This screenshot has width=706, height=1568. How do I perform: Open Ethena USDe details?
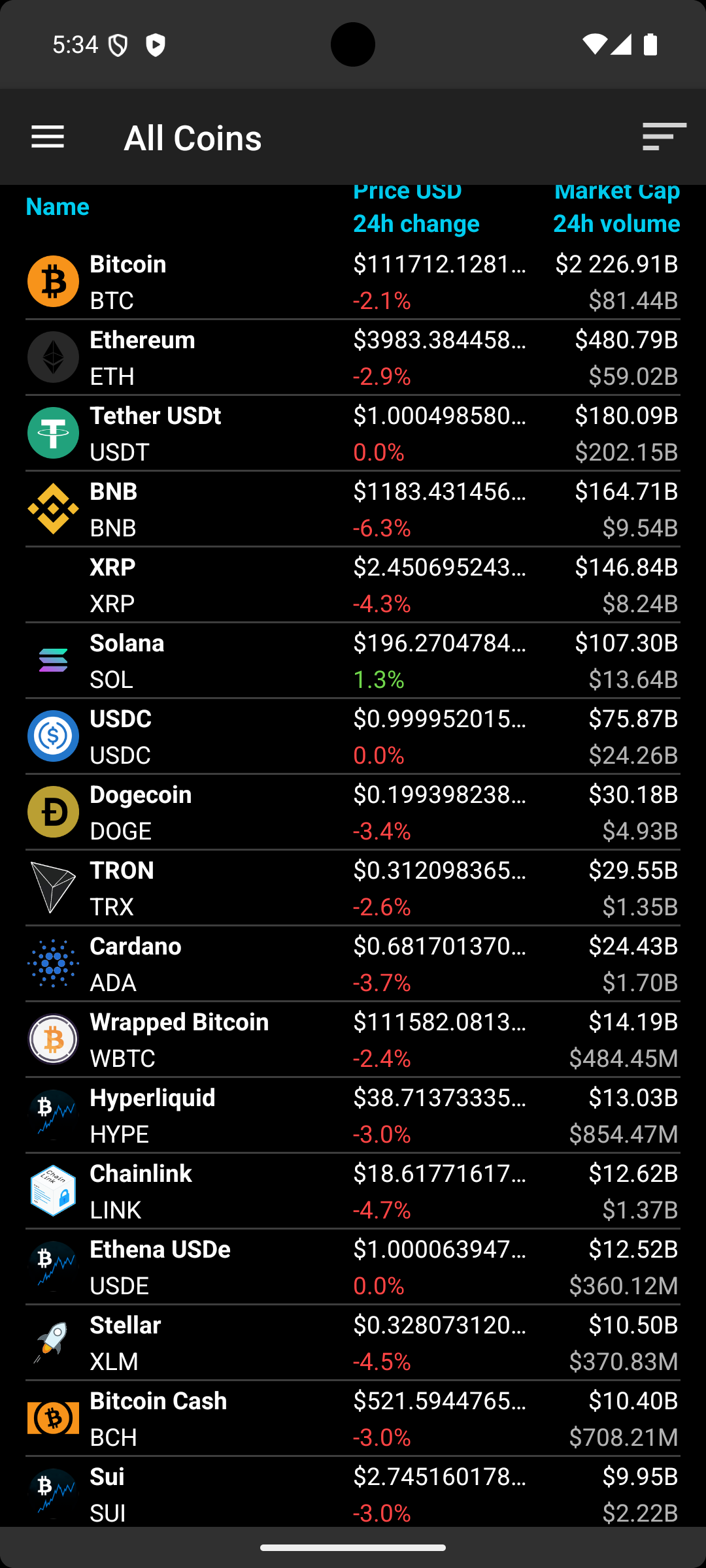[x=353, y=1267]
